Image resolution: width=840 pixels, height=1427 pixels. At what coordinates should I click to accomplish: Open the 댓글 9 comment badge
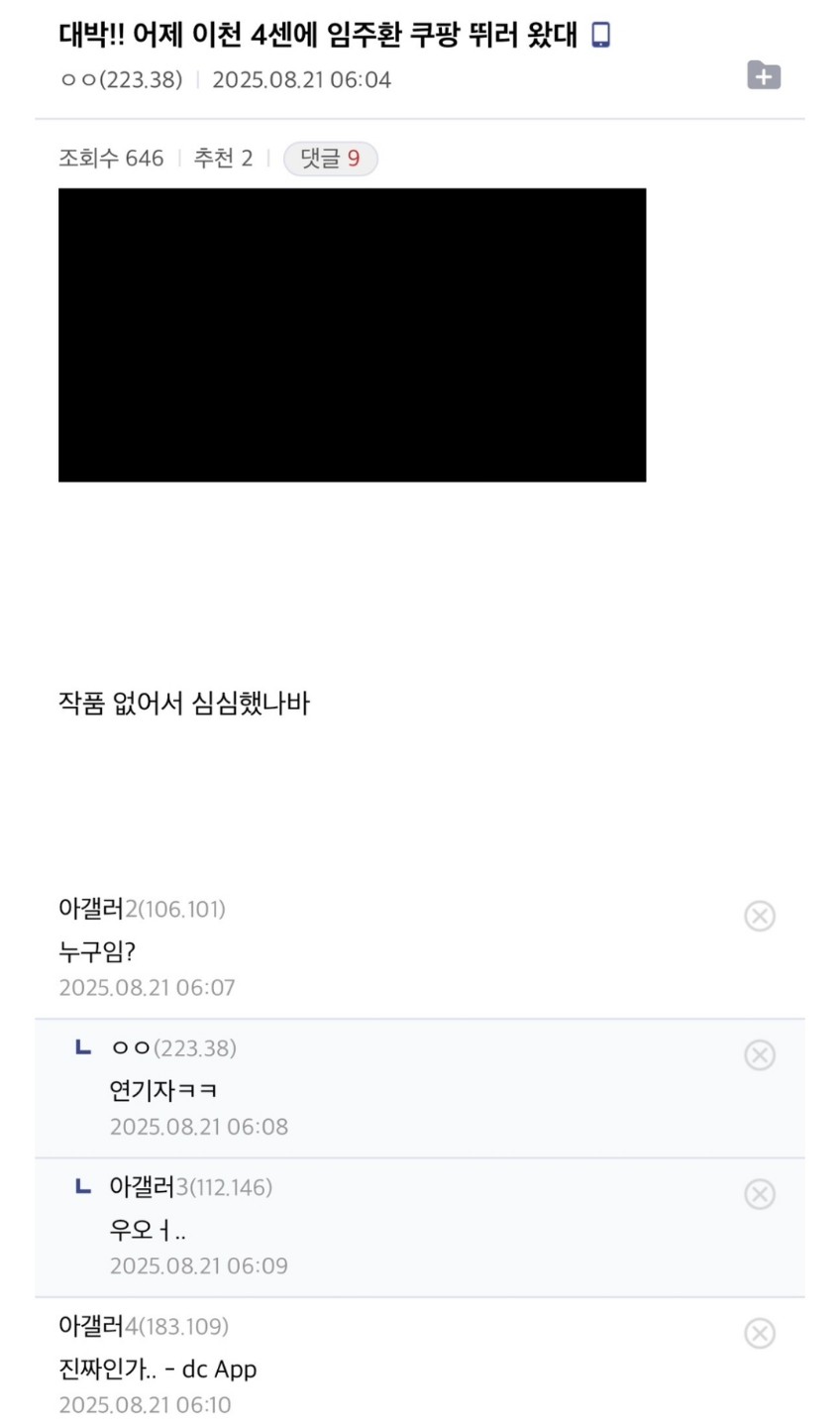click(330, 158)
